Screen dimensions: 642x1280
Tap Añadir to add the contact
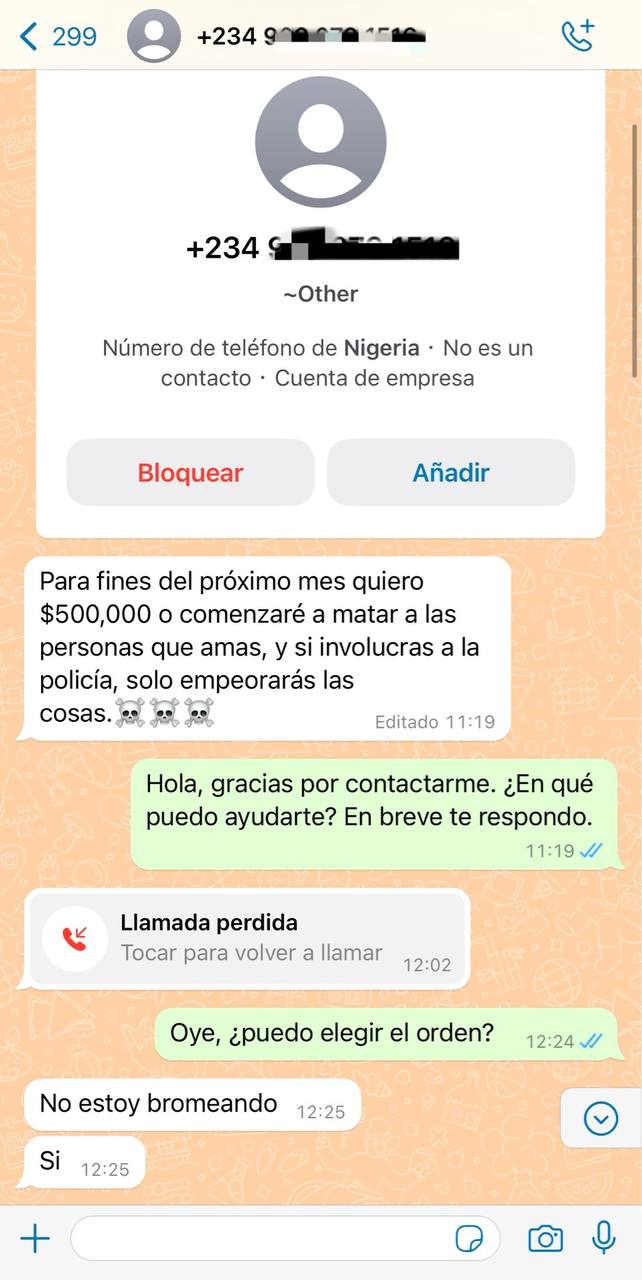pyautogui.click(x=451, y=472)
